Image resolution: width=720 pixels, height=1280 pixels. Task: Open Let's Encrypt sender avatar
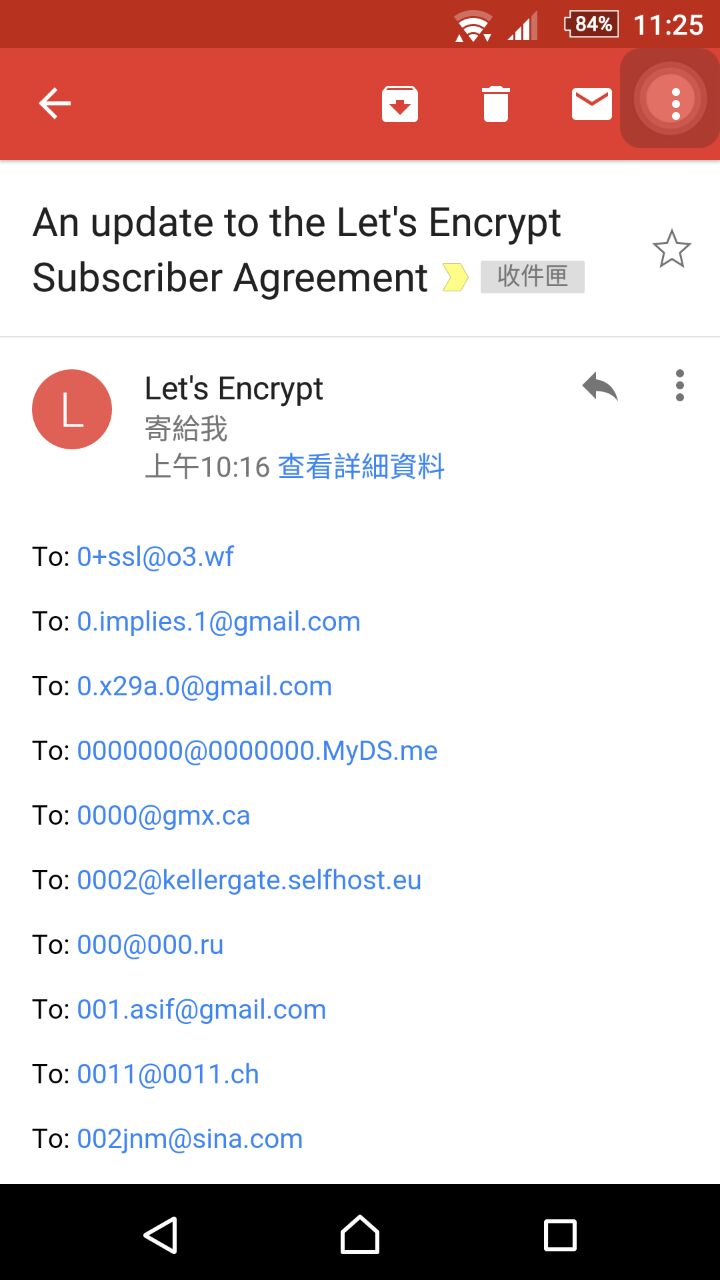72,409
